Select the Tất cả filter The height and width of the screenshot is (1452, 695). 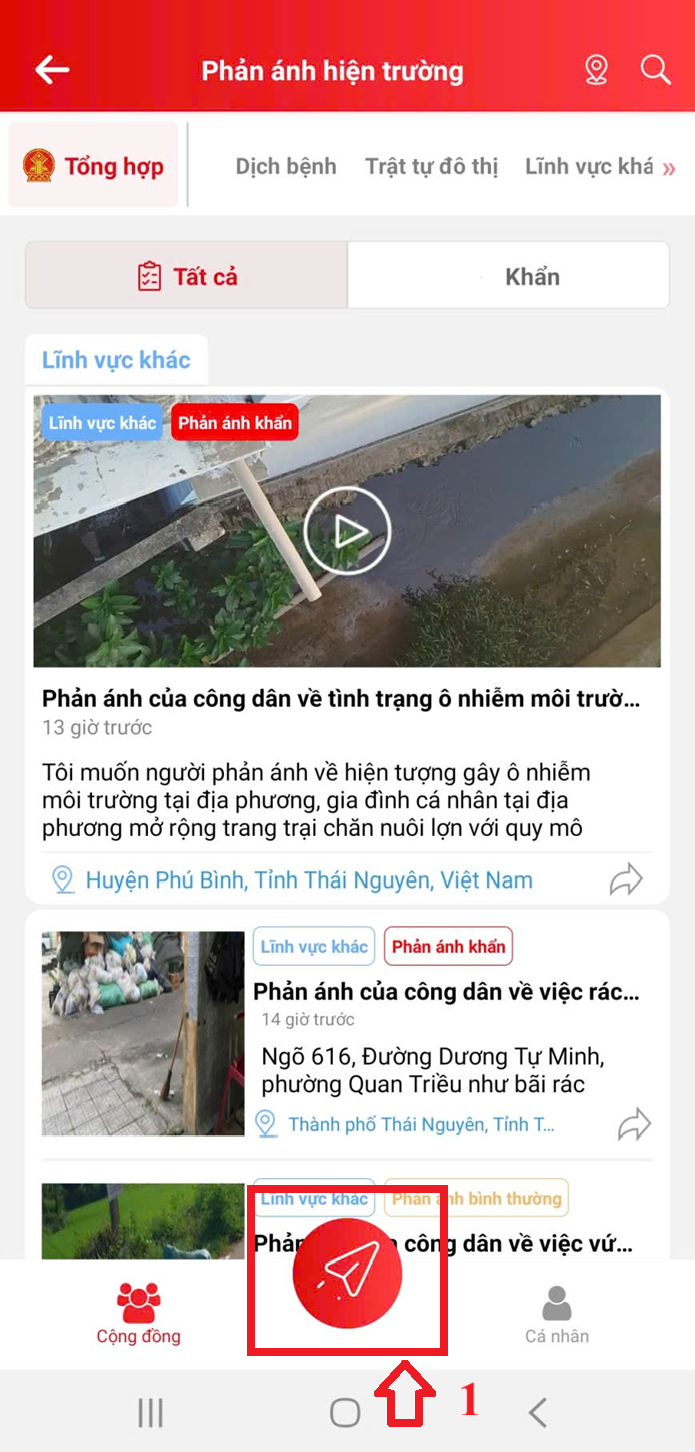[x=187, y=276]
